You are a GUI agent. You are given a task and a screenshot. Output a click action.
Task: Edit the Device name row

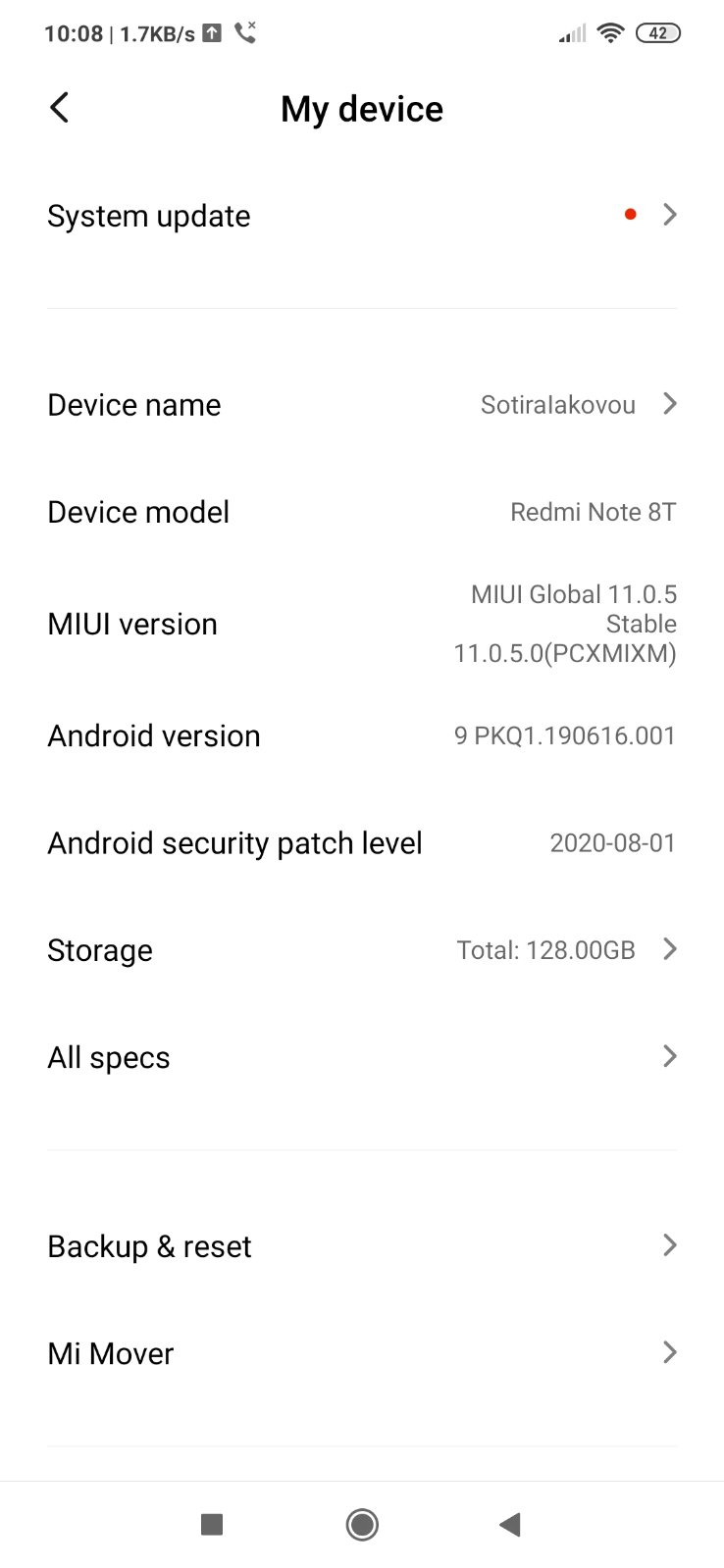(x=361, y=405)
